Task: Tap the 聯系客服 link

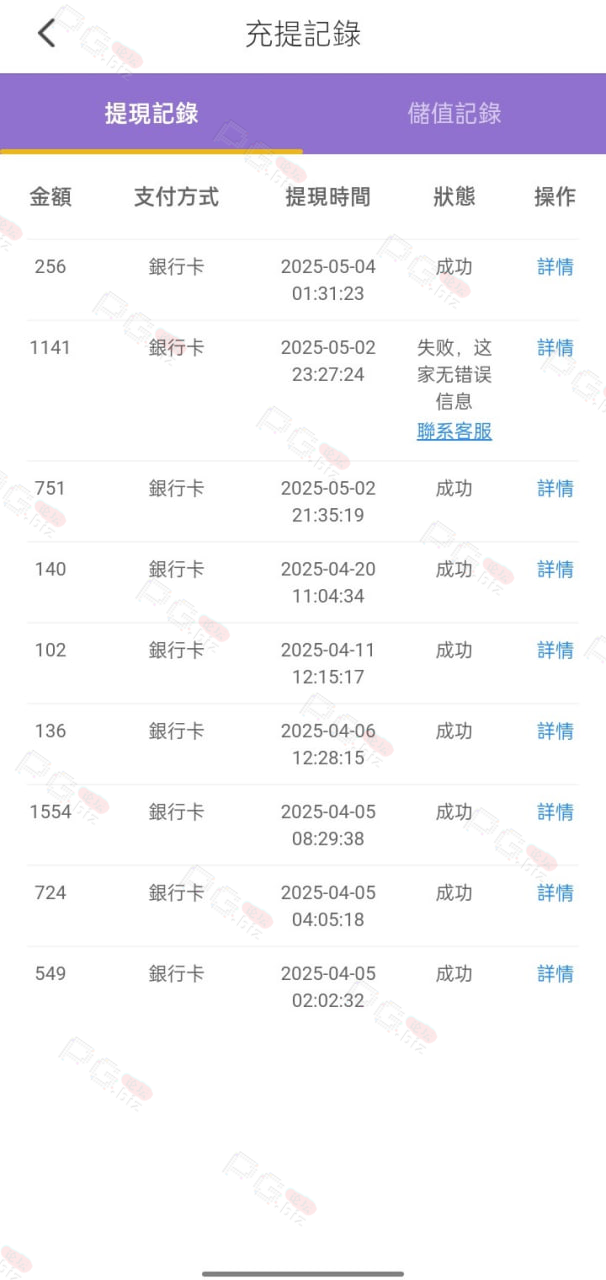Action: [454, 431]
